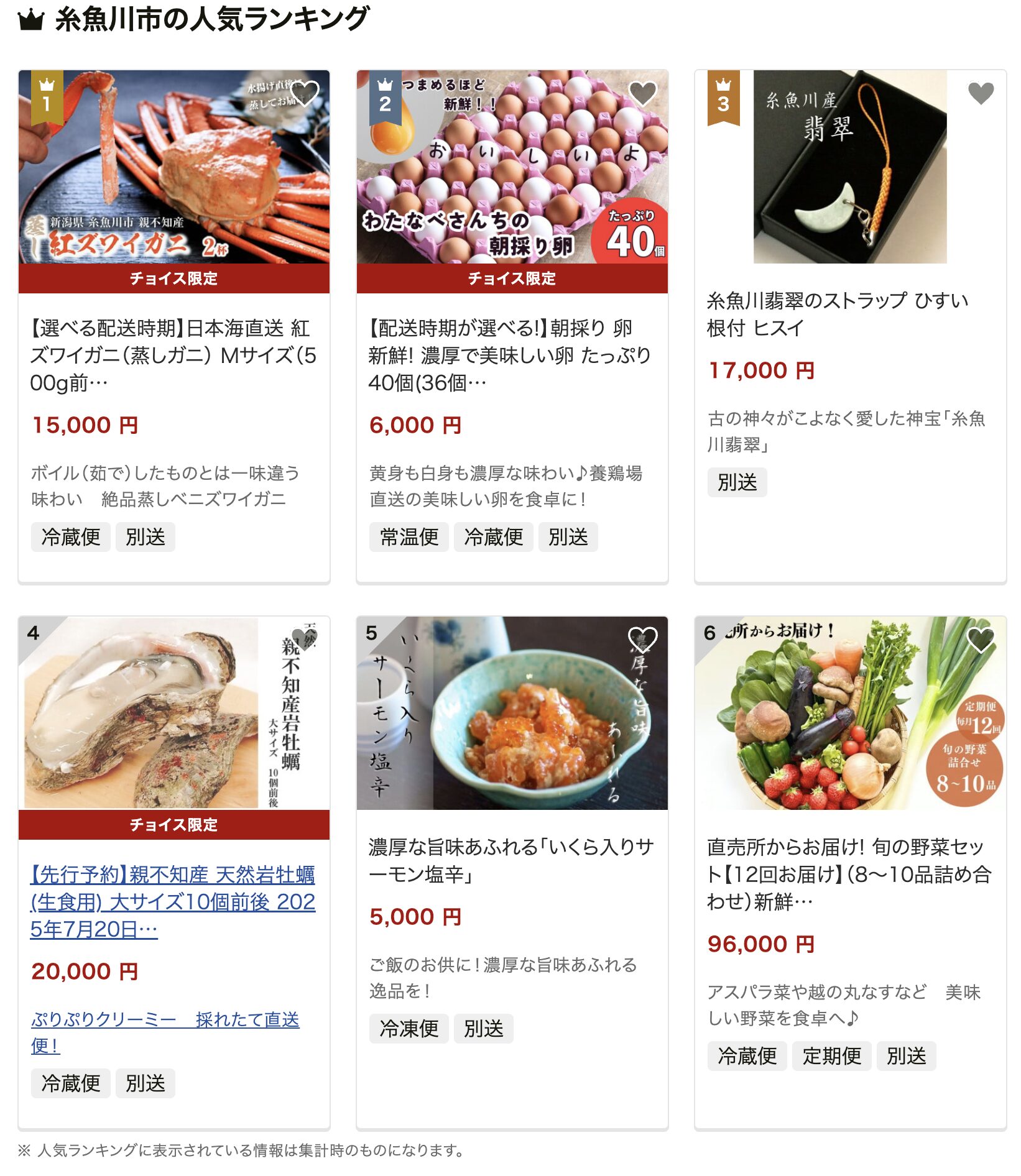
Task: Open the 紅ズワイガニ rank 1 product card
Action: click(x=173, y=354)
